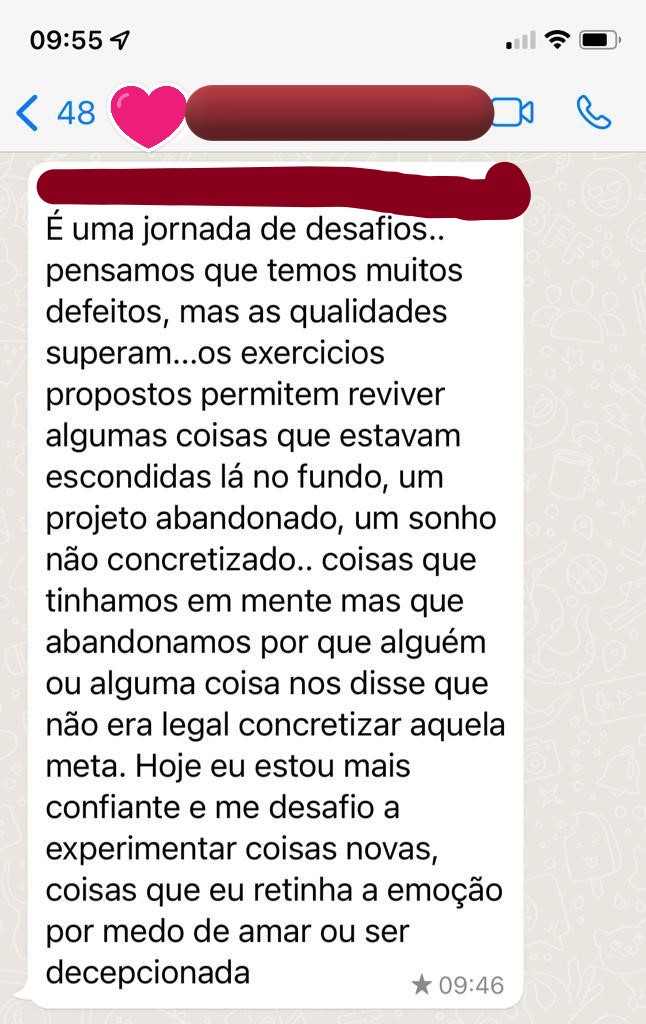This screenshot has height=1024, width=646.
Task: Start a voice call
Action: 594,113
